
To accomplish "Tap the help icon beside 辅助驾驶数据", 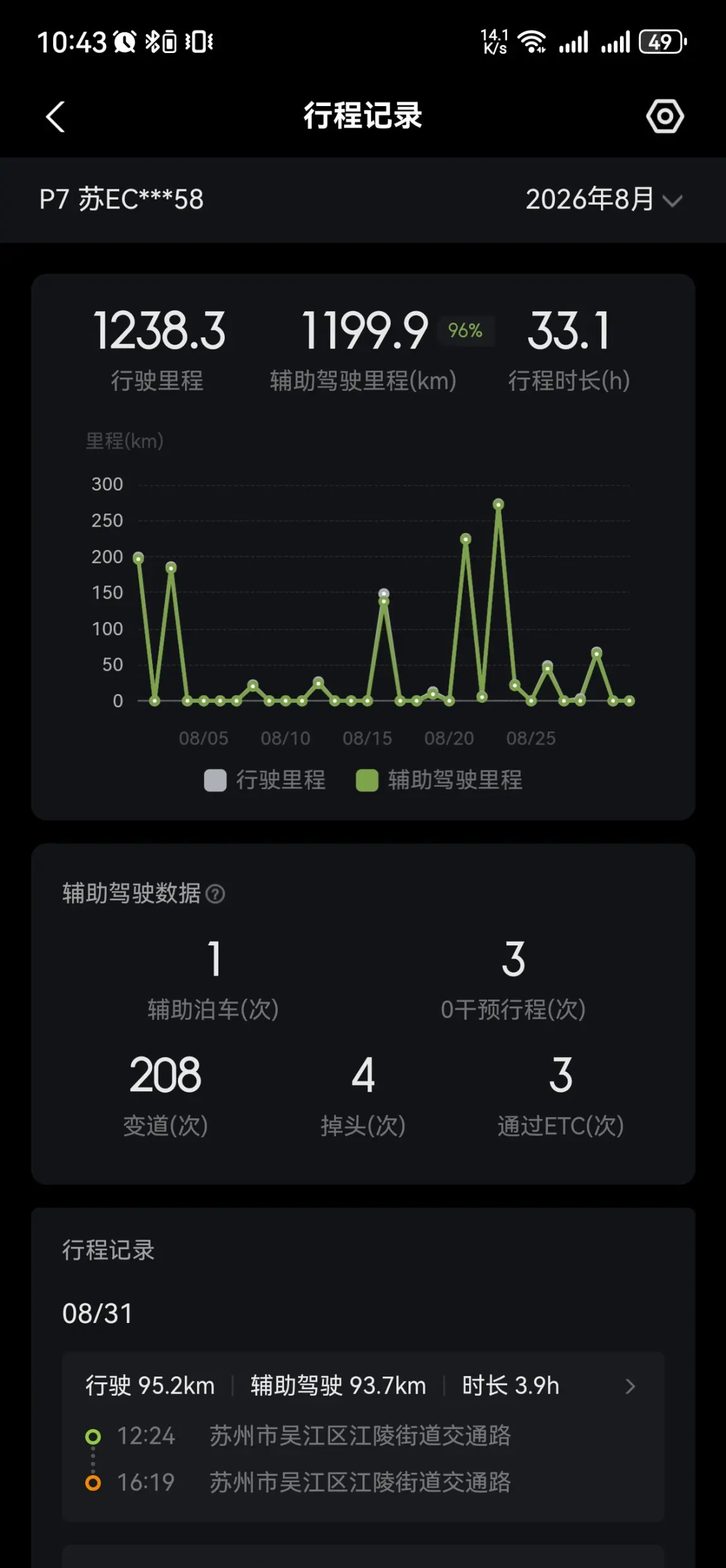I will pyautogui.click(x=215, y=894).
